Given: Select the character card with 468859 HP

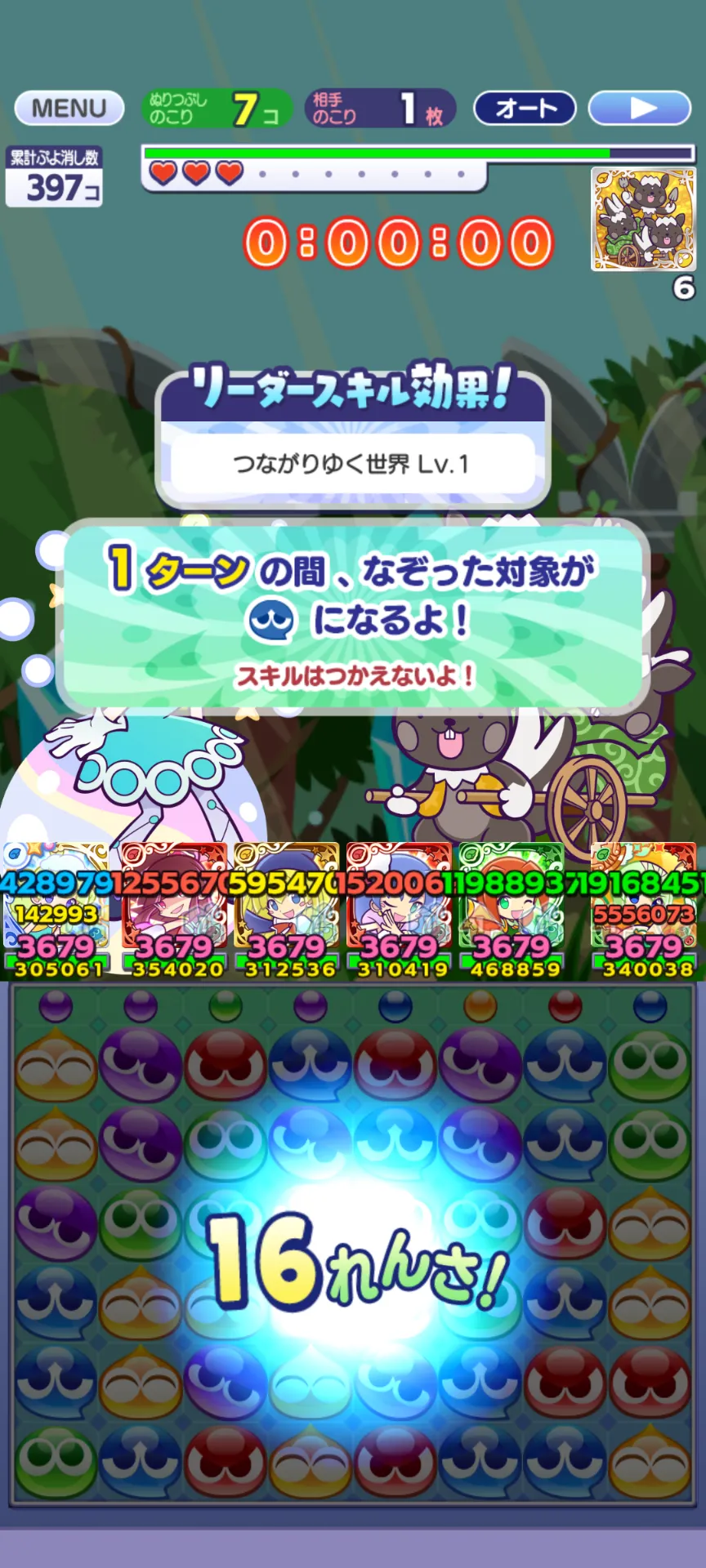Looking at the screenshot, I should (x=512, y=910).
